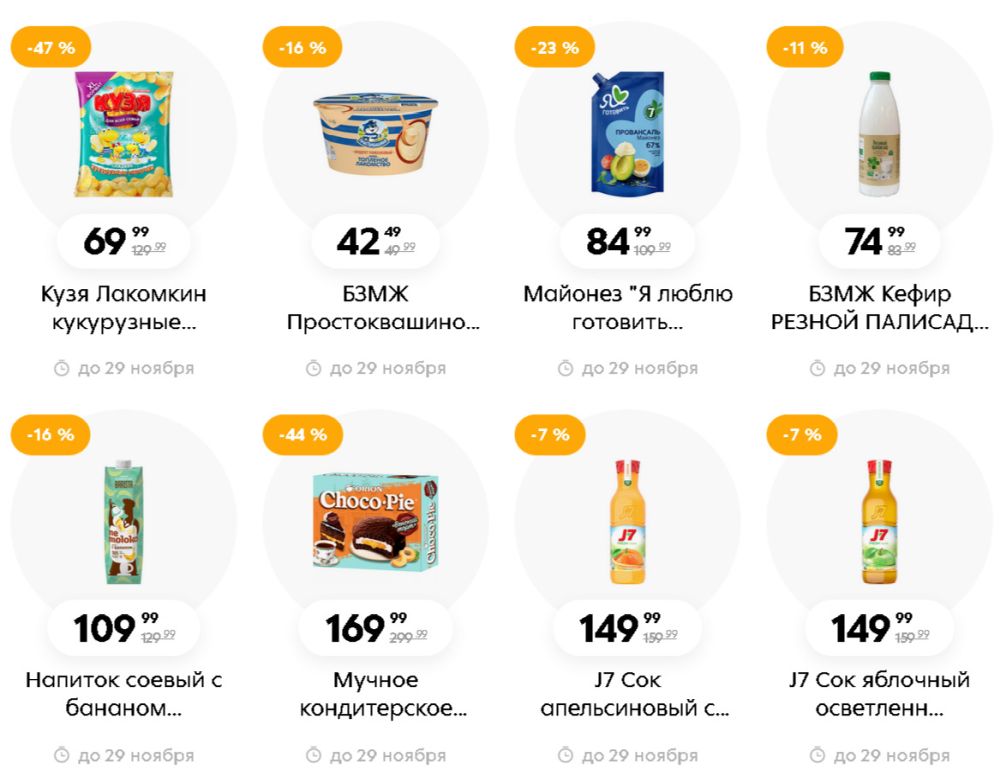Select the Кефир РЕЗНОЙ ПАЛИСАД product
Screen dimensions: 1000x775
(879, 134)
